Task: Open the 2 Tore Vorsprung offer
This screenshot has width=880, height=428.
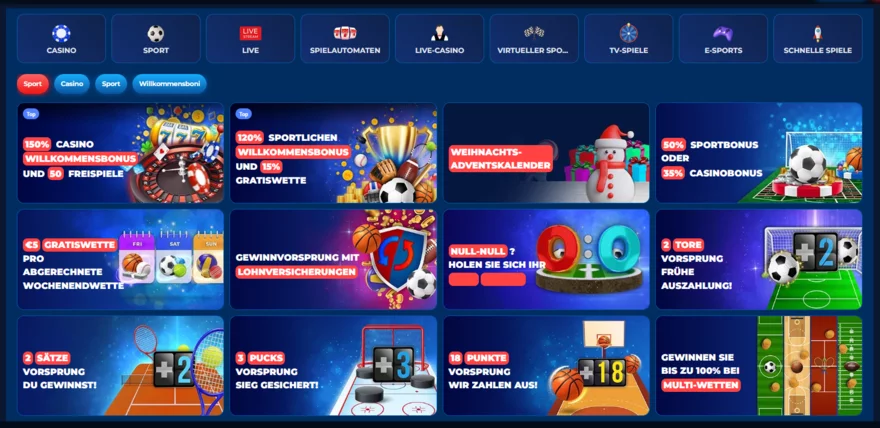Action: 758,259
